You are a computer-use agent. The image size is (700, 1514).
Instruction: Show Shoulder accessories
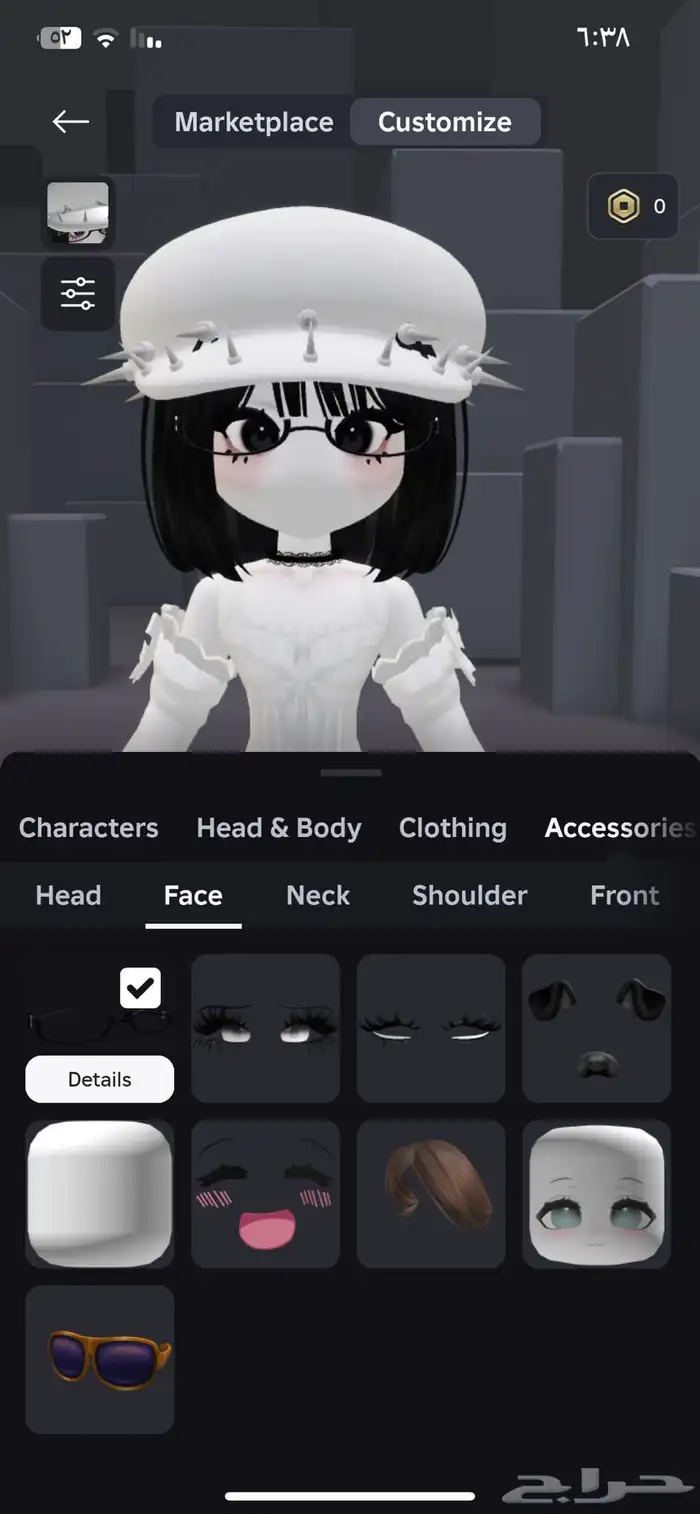click(469, 895)
